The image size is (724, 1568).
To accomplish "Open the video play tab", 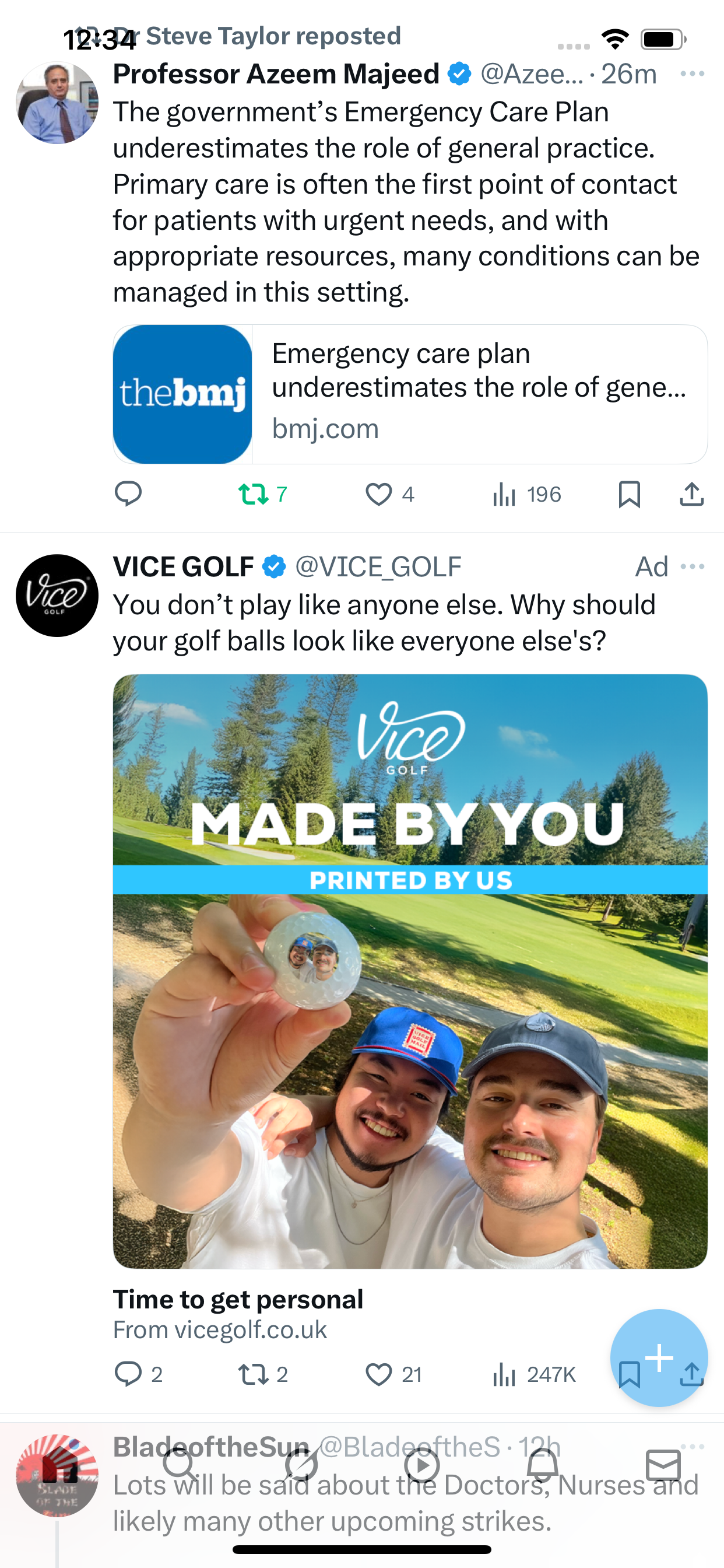I will pos(421,1465).
